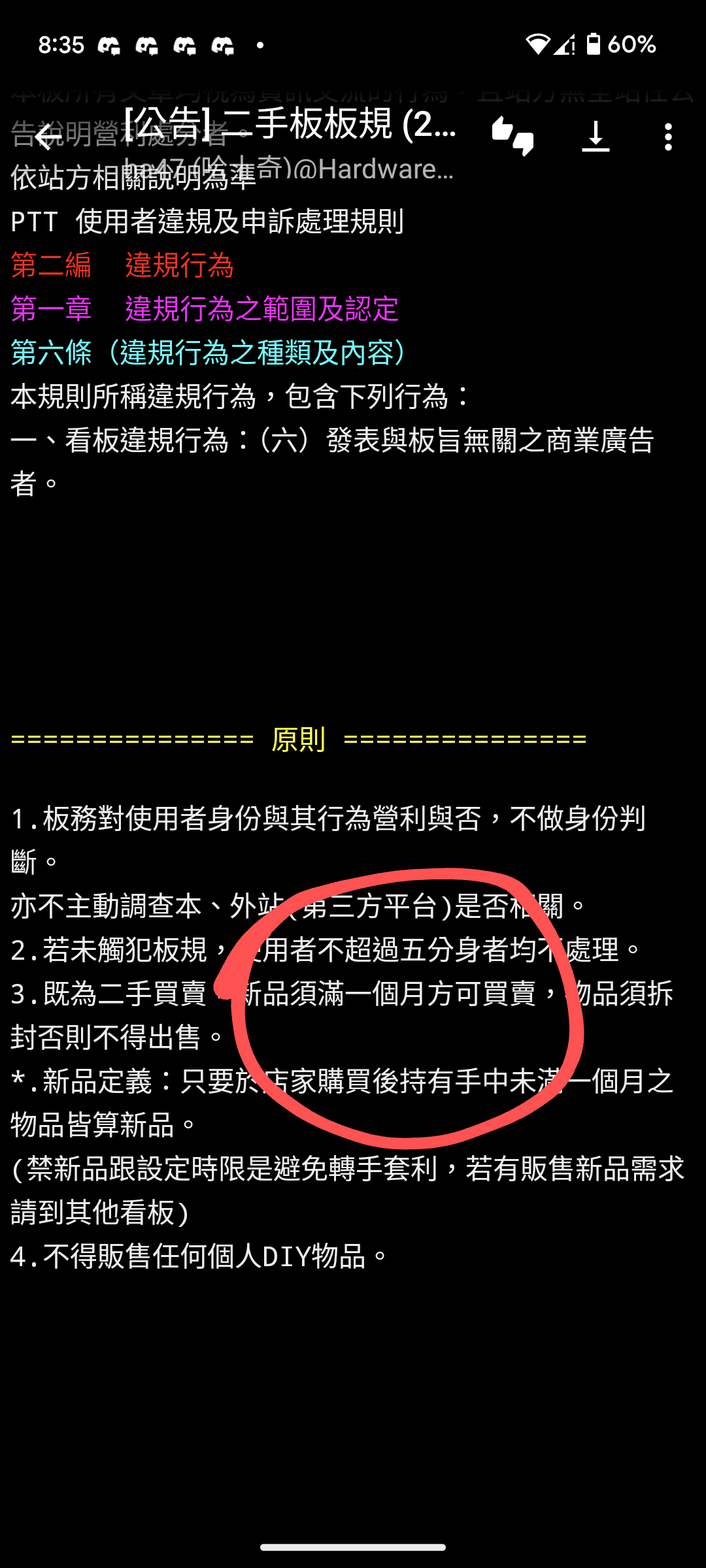Open the thumbs up/down rating icon

tap(513, 137)
